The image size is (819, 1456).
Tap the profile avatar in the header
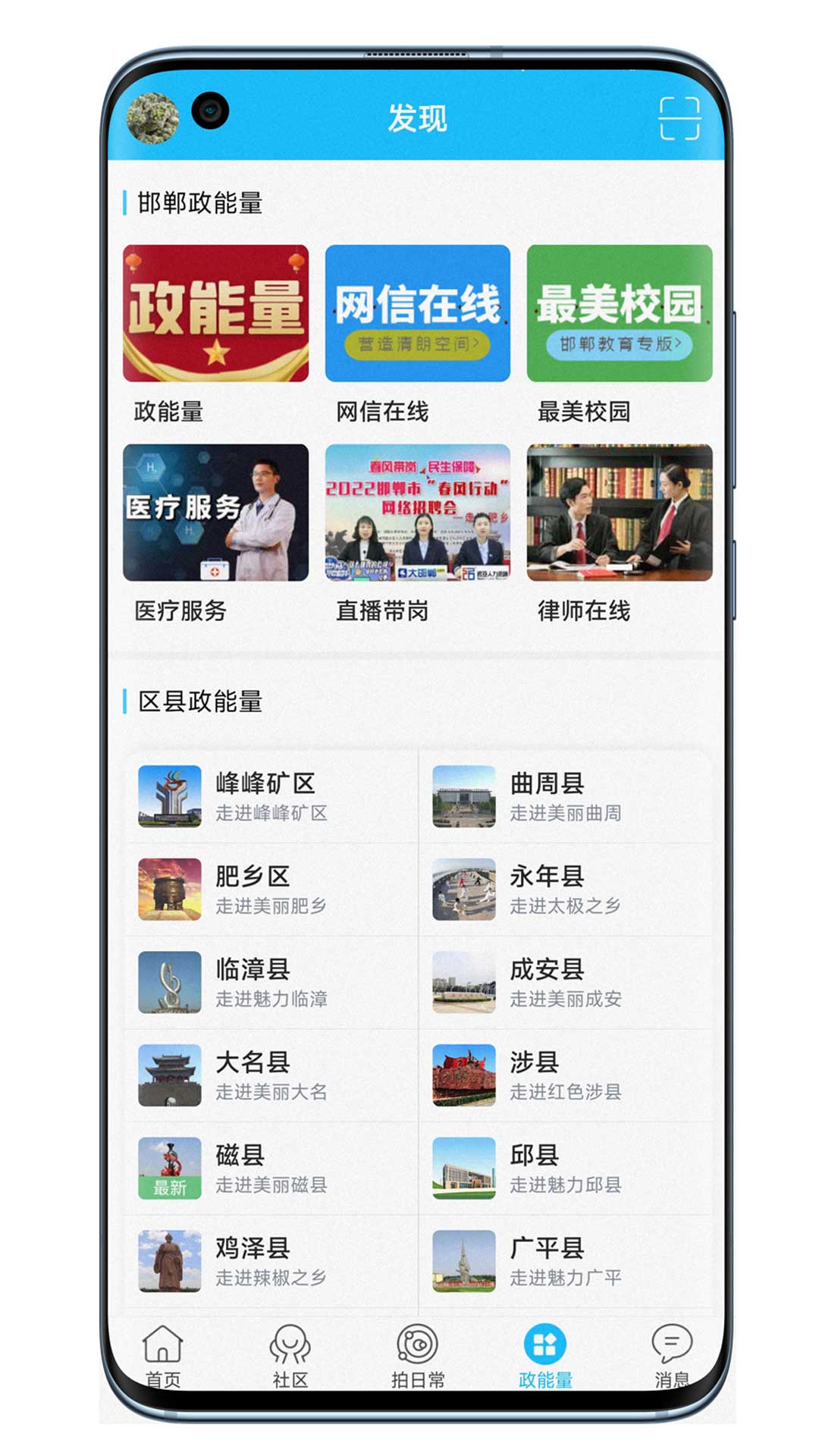coord(153,118)
